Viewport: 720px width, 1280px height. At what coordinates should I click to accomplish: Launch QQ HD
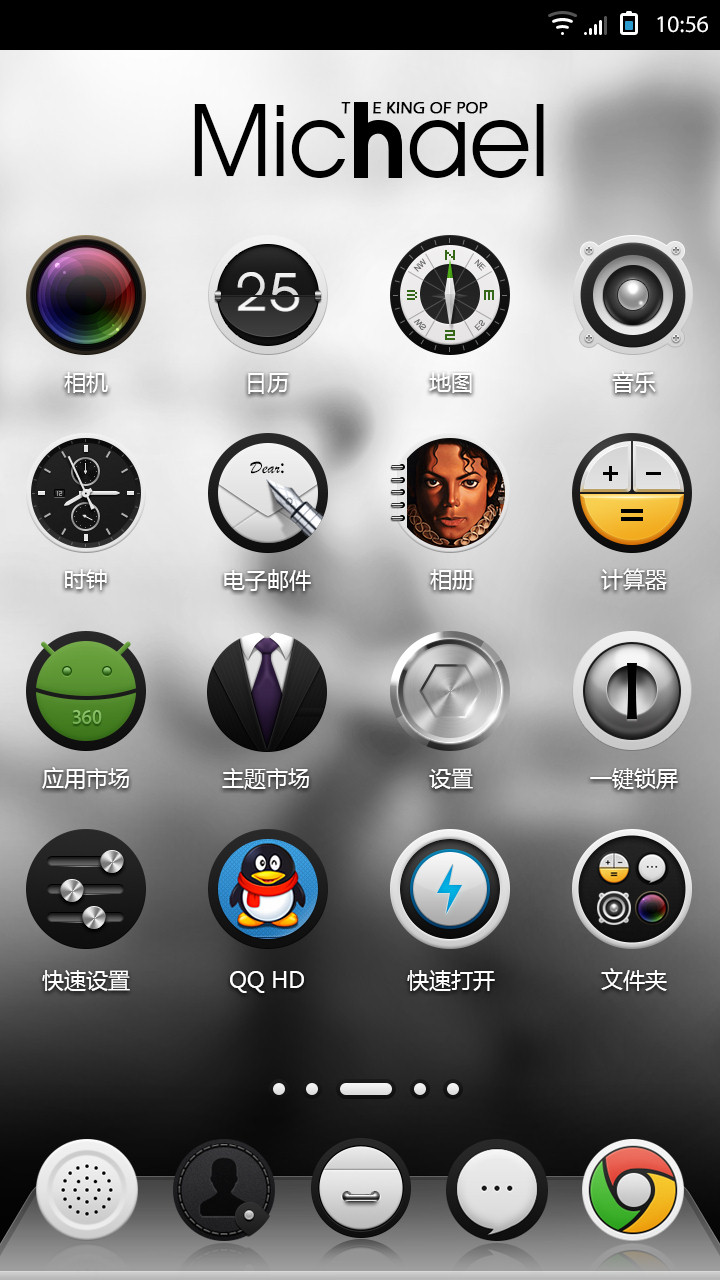[x=268, y=889]
